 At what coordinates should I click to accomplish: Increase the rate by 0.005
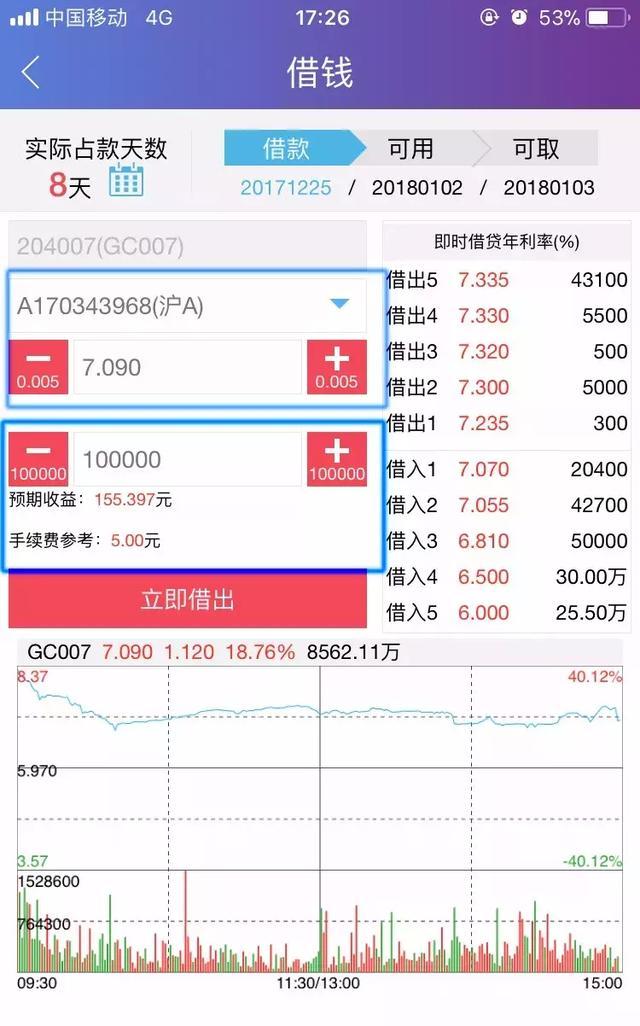pyautogui.click(x=337, y=367)
